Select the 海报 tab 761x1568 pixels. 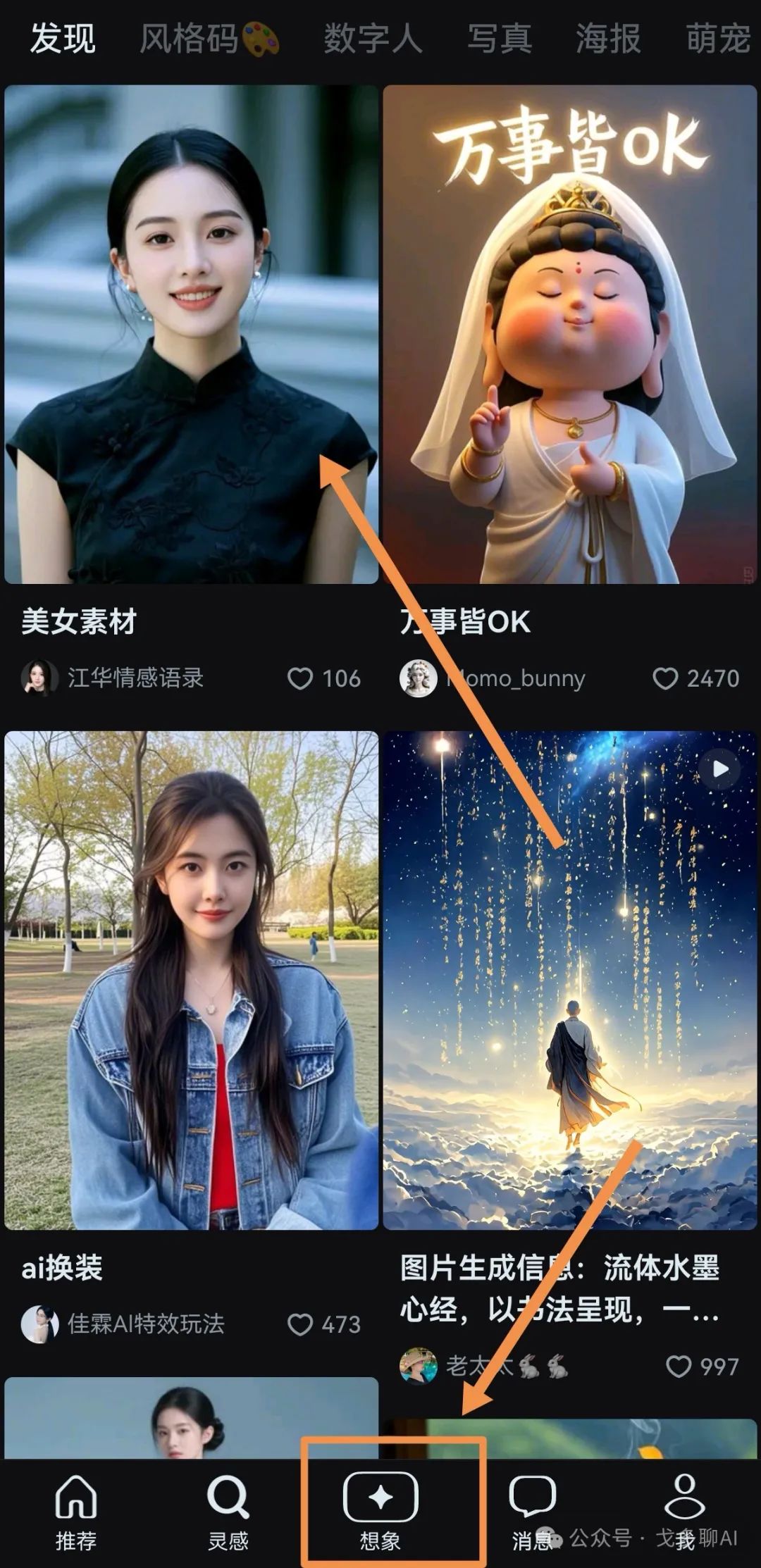pyautogui.click(x=608, y=39)
